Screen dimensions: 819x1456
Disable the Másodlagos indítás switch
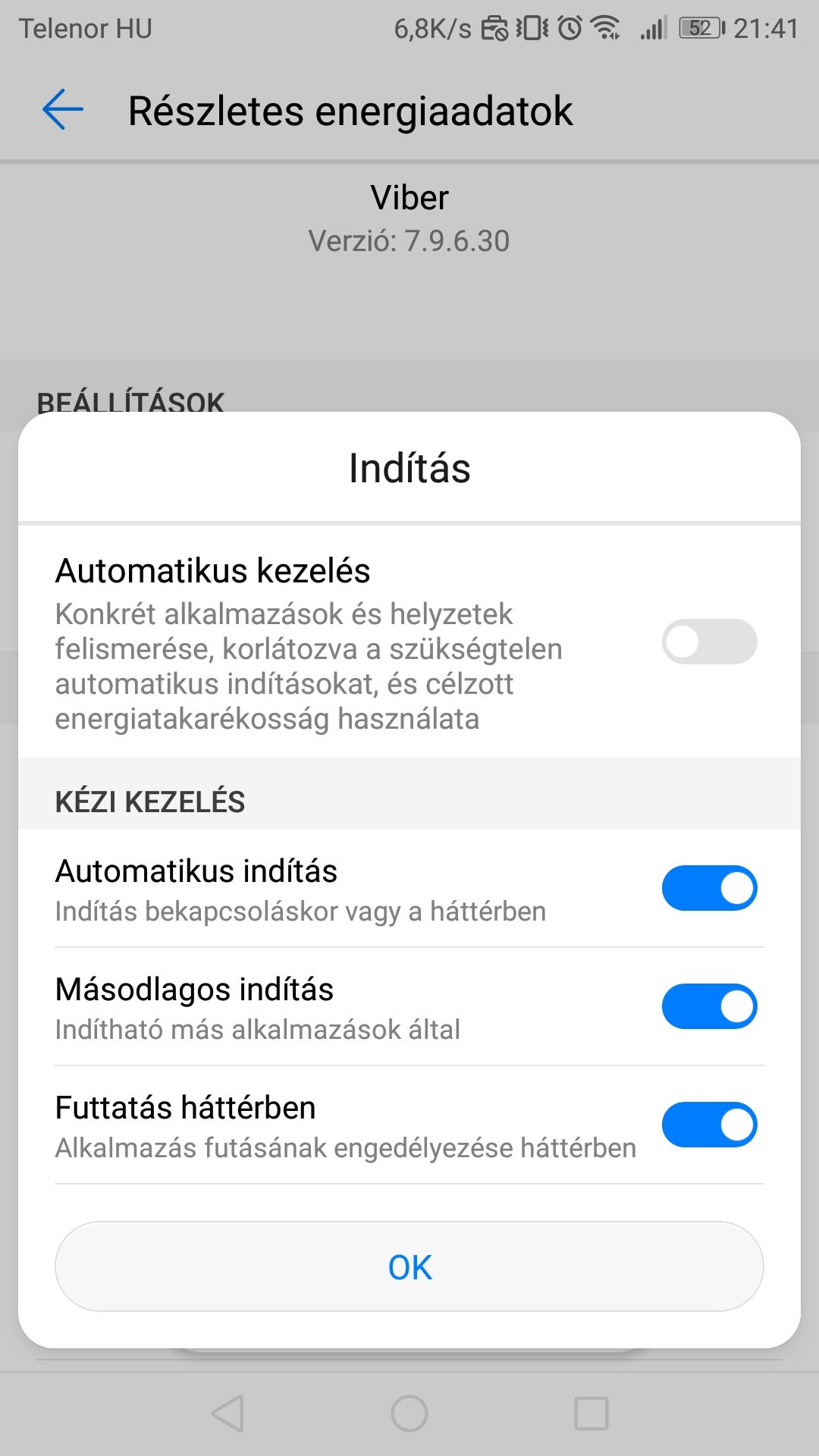[709, 1006]
